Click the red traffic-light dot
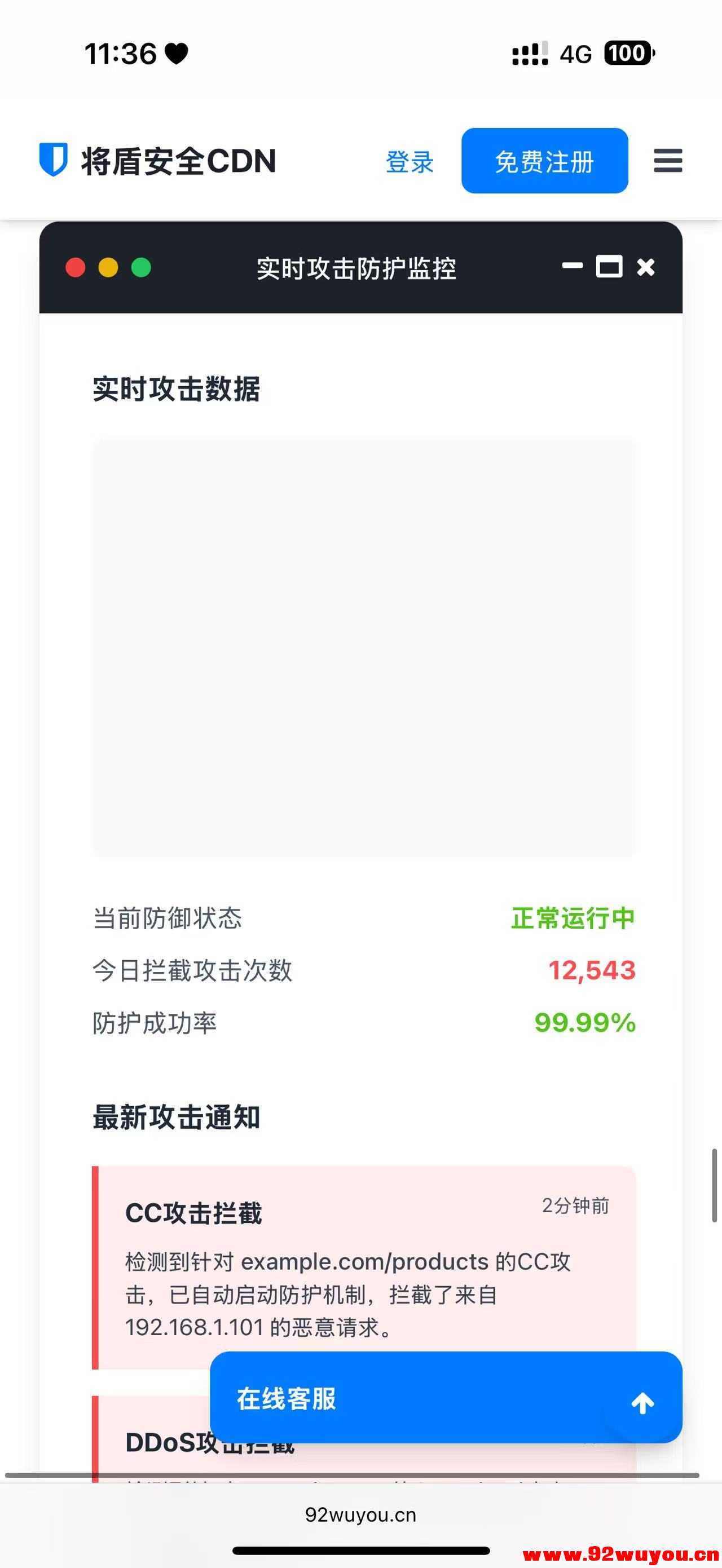Image resolution: width=722 pixels, height=1568 pixels. point(76,267)
